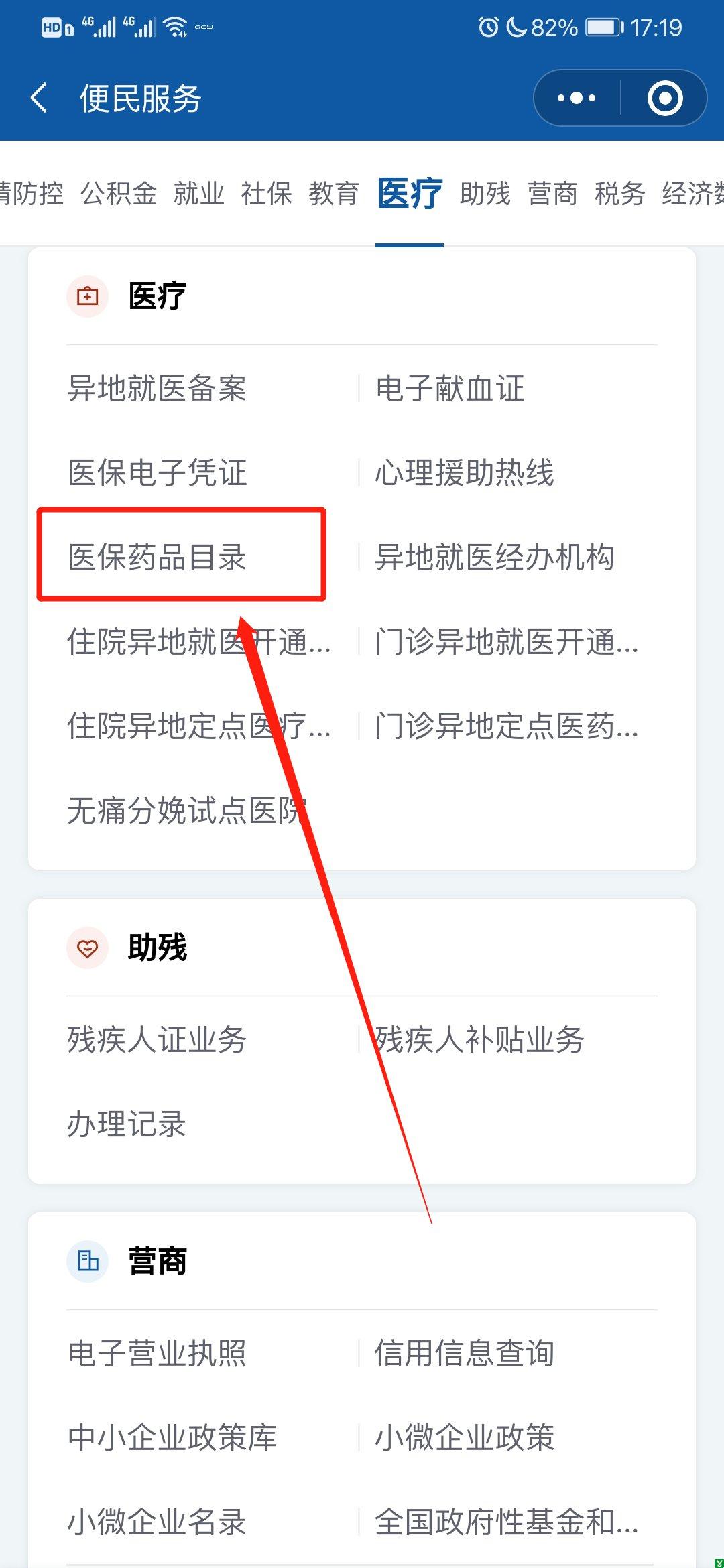Switch to the 教育 tab
Screen dimensions: 724x1568
[x=334, y=194]
